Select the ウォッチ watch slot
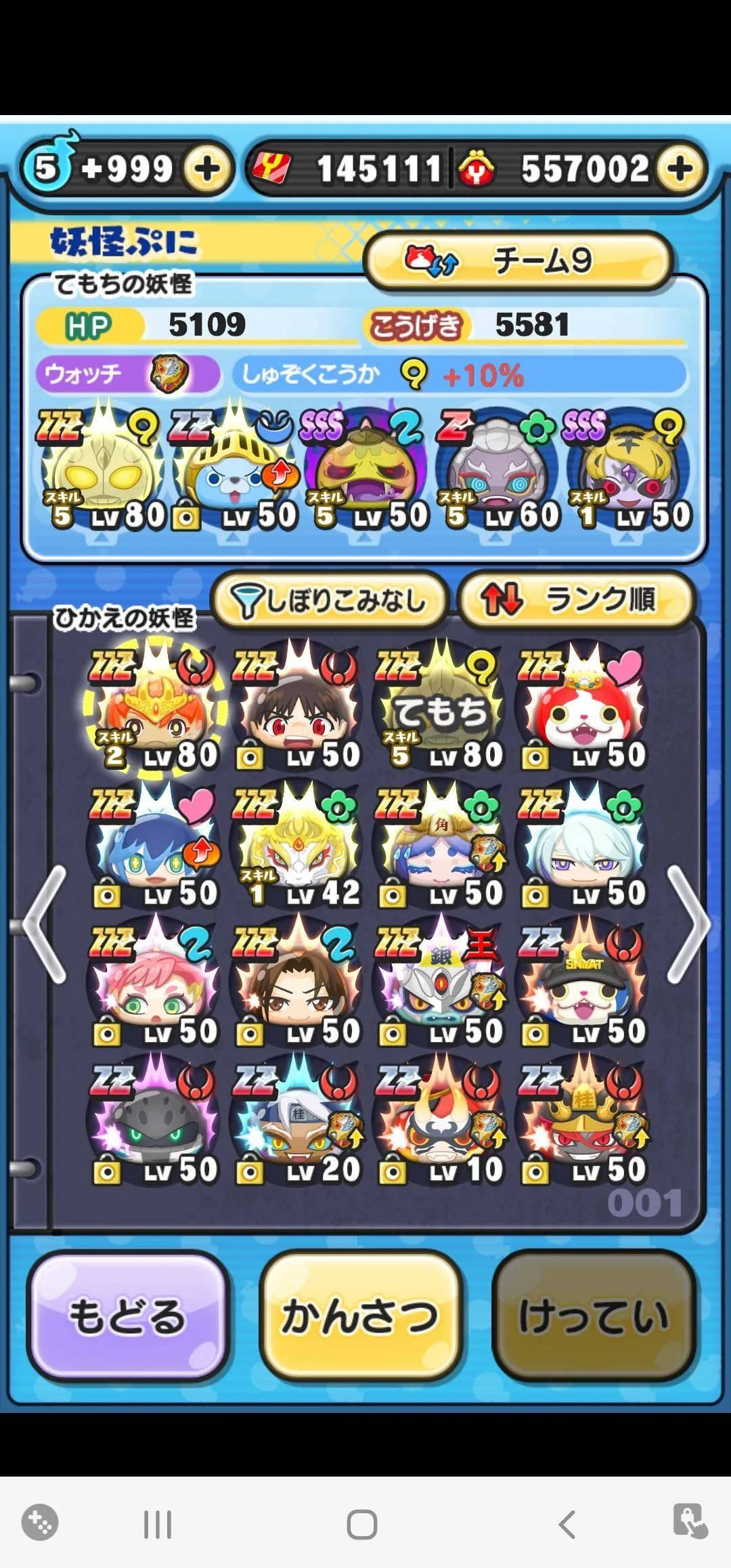 (x=127, y=374)
